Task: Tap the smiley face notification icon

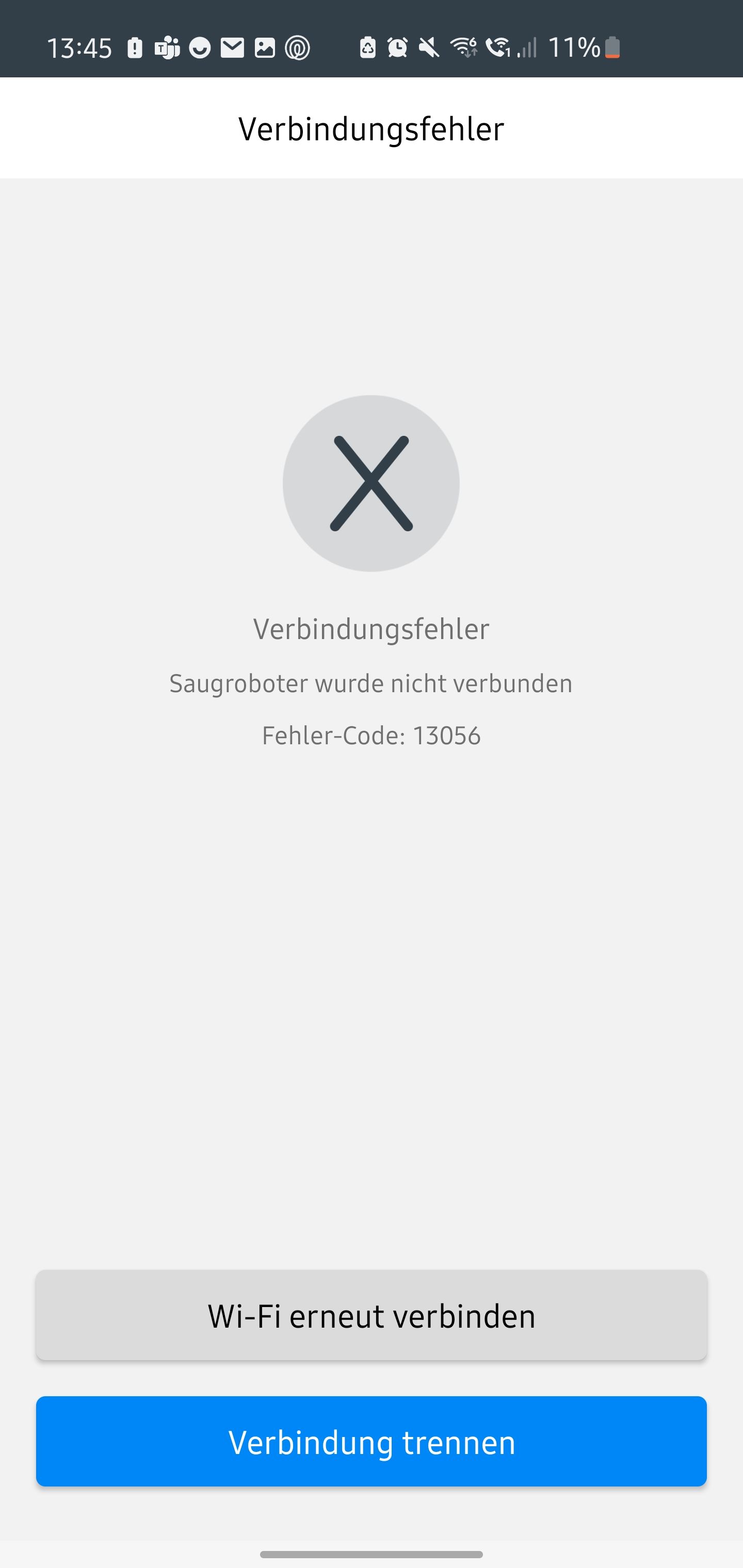Action: [201, 47]
